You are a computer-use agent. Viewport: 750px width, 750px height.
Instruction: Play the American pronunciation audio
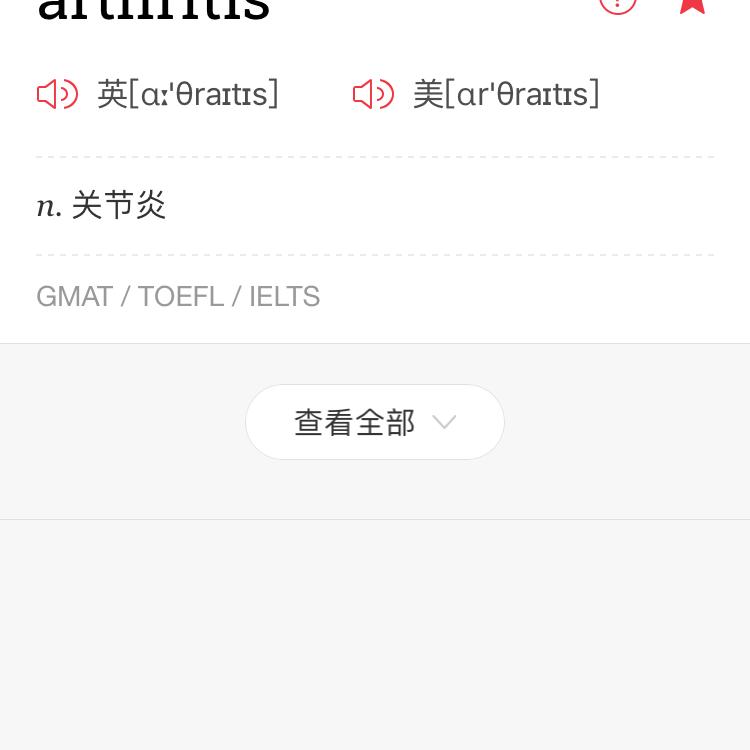[373, 94]
